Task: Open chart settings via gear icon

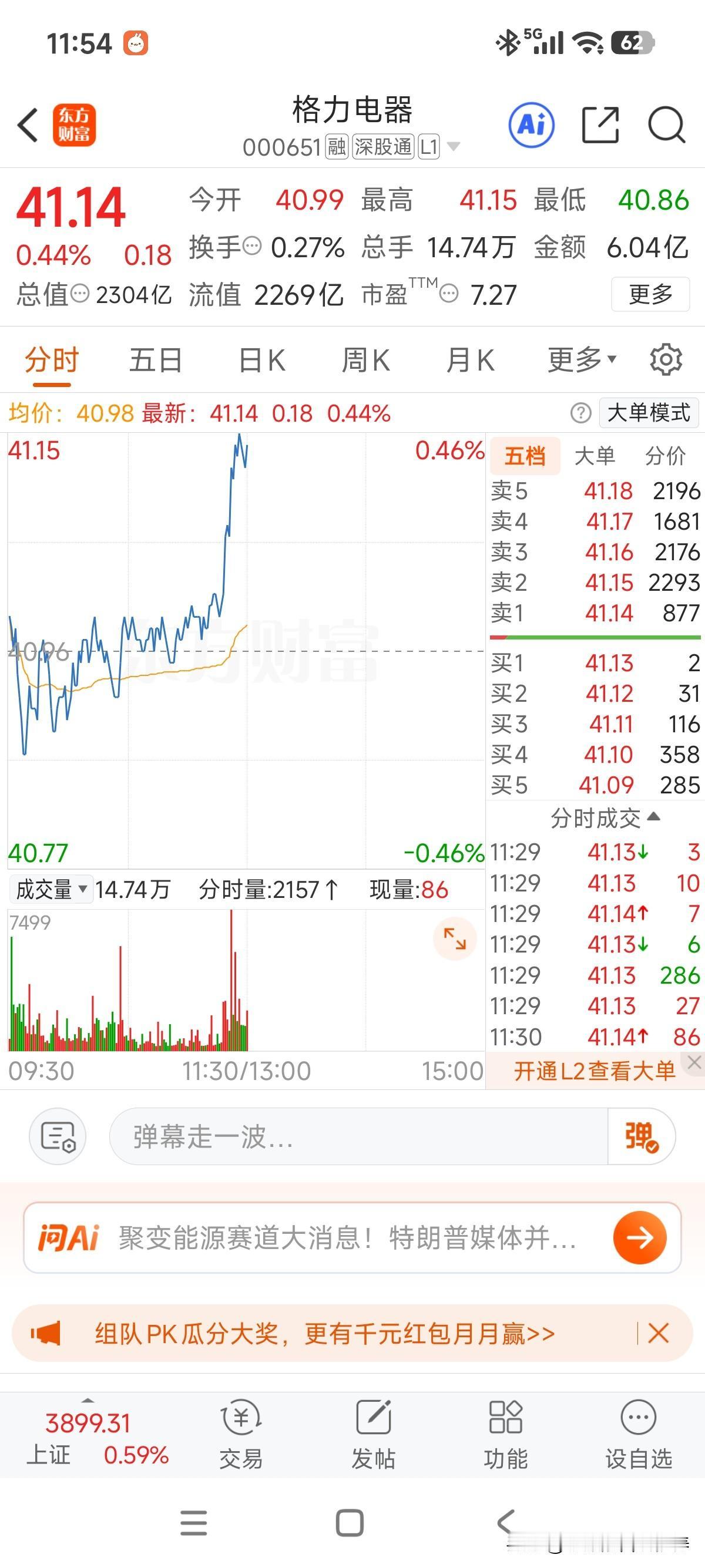Action: pos(665,359)
